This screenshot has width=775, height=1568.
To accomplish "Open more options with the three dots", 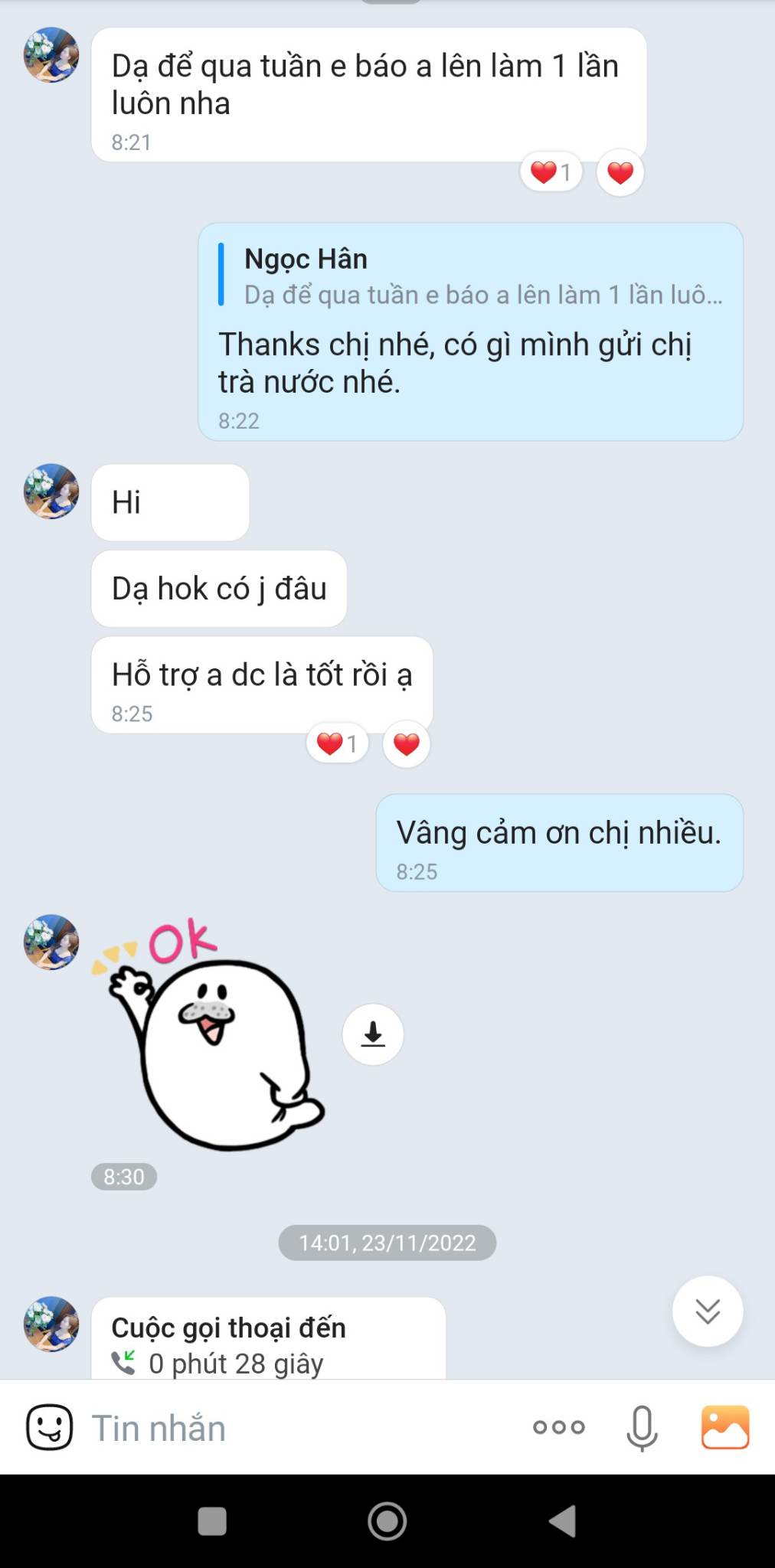I will click(x=559, y=1427).
